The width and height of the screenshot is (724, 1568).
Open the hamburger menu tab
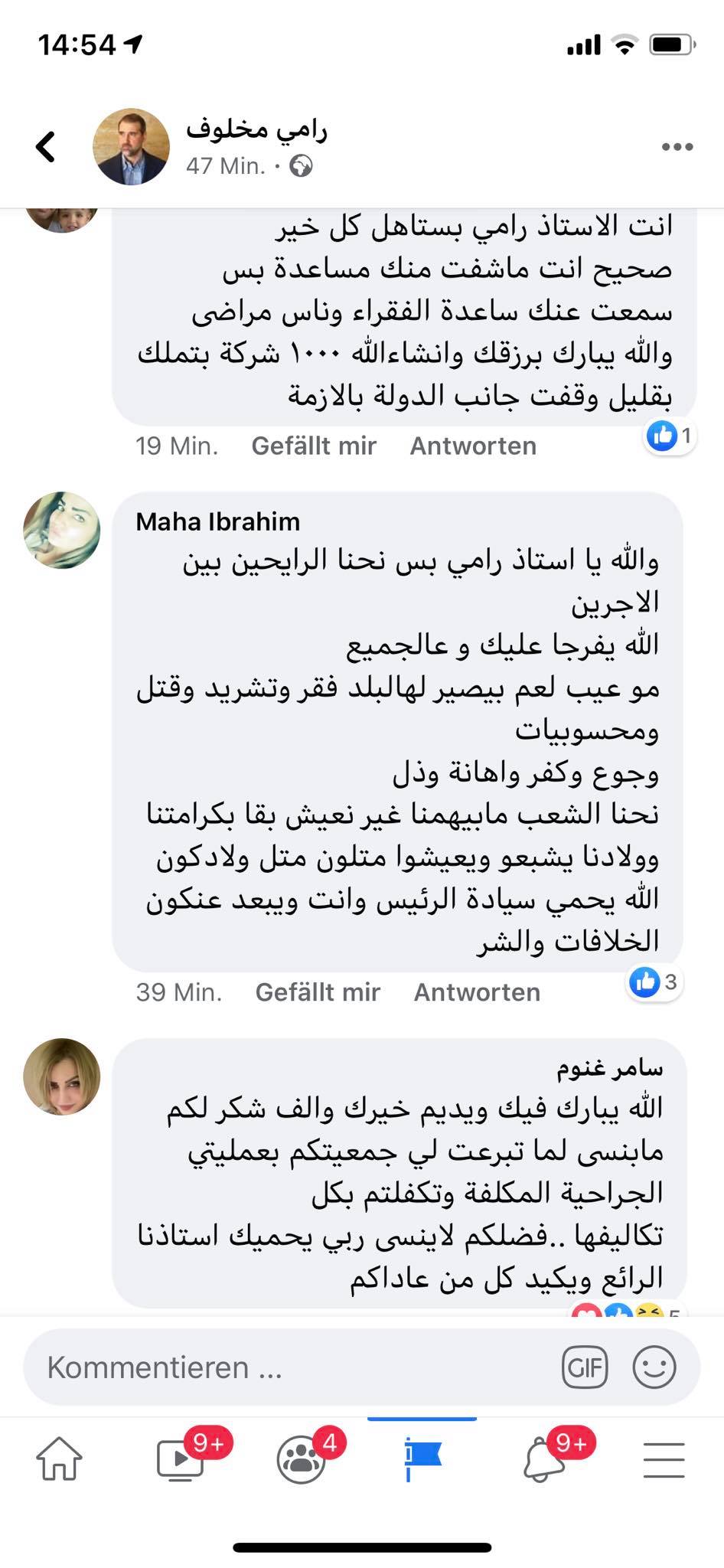(664, 1459)
